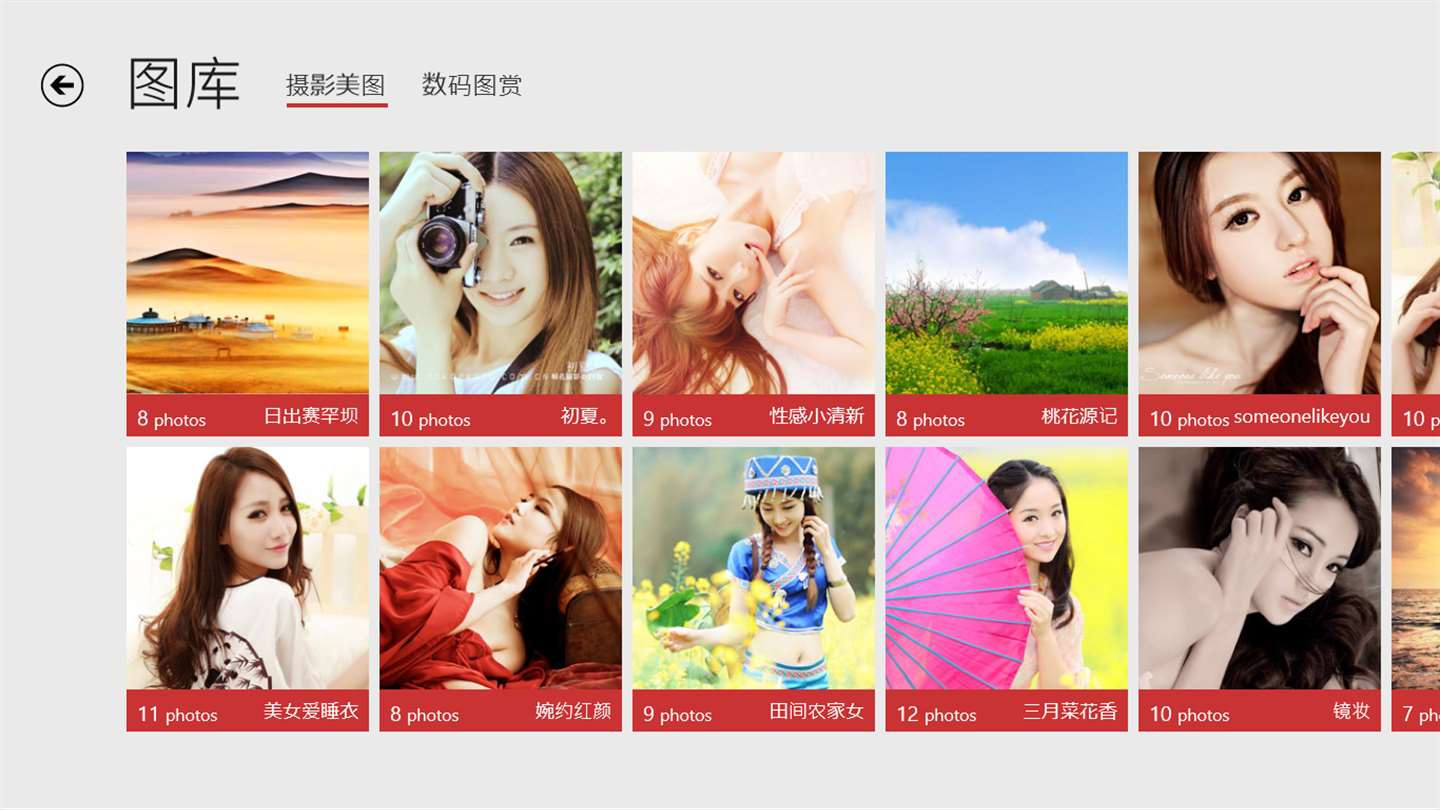Viewport: 1440px width, 810px height.
Task: Open the 镜妆 album
Action: click(1259, 588)
